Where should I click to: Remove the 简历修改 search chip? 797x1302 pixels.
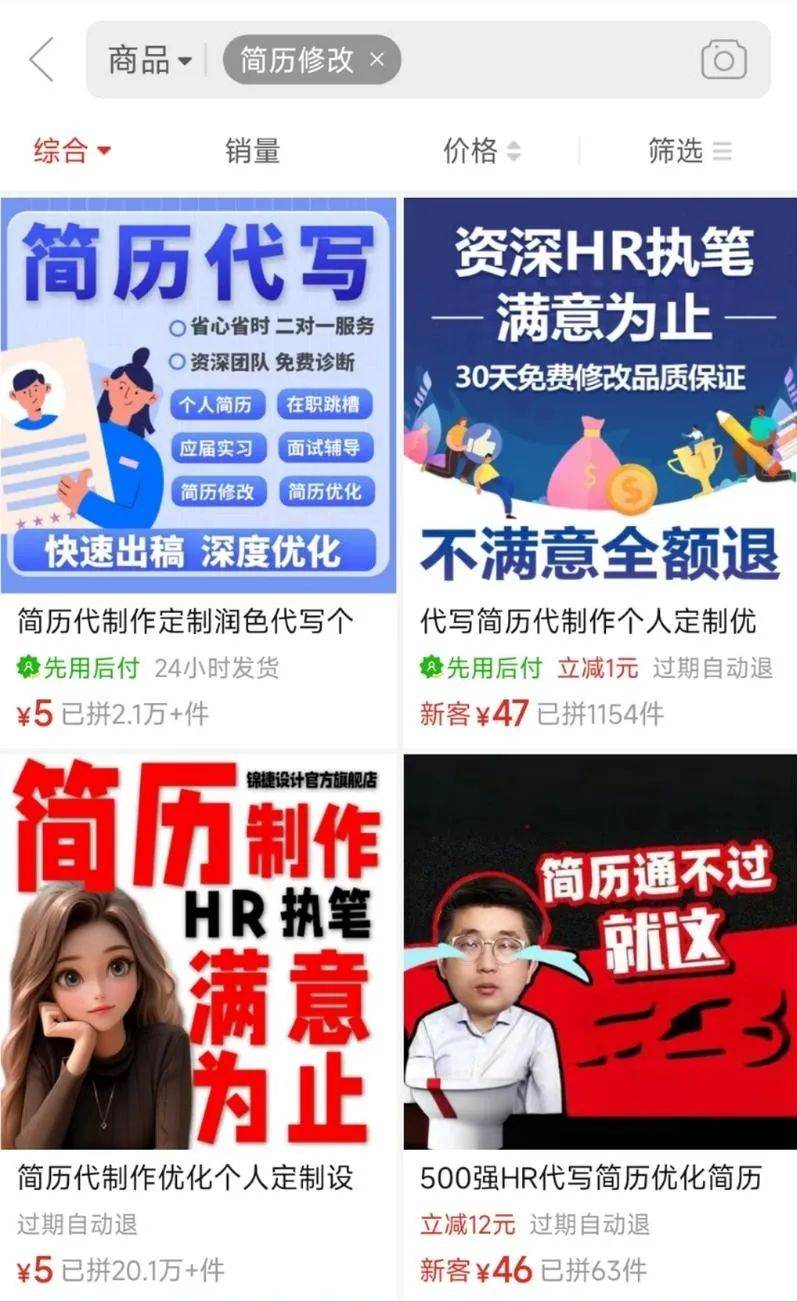[377, 60]
